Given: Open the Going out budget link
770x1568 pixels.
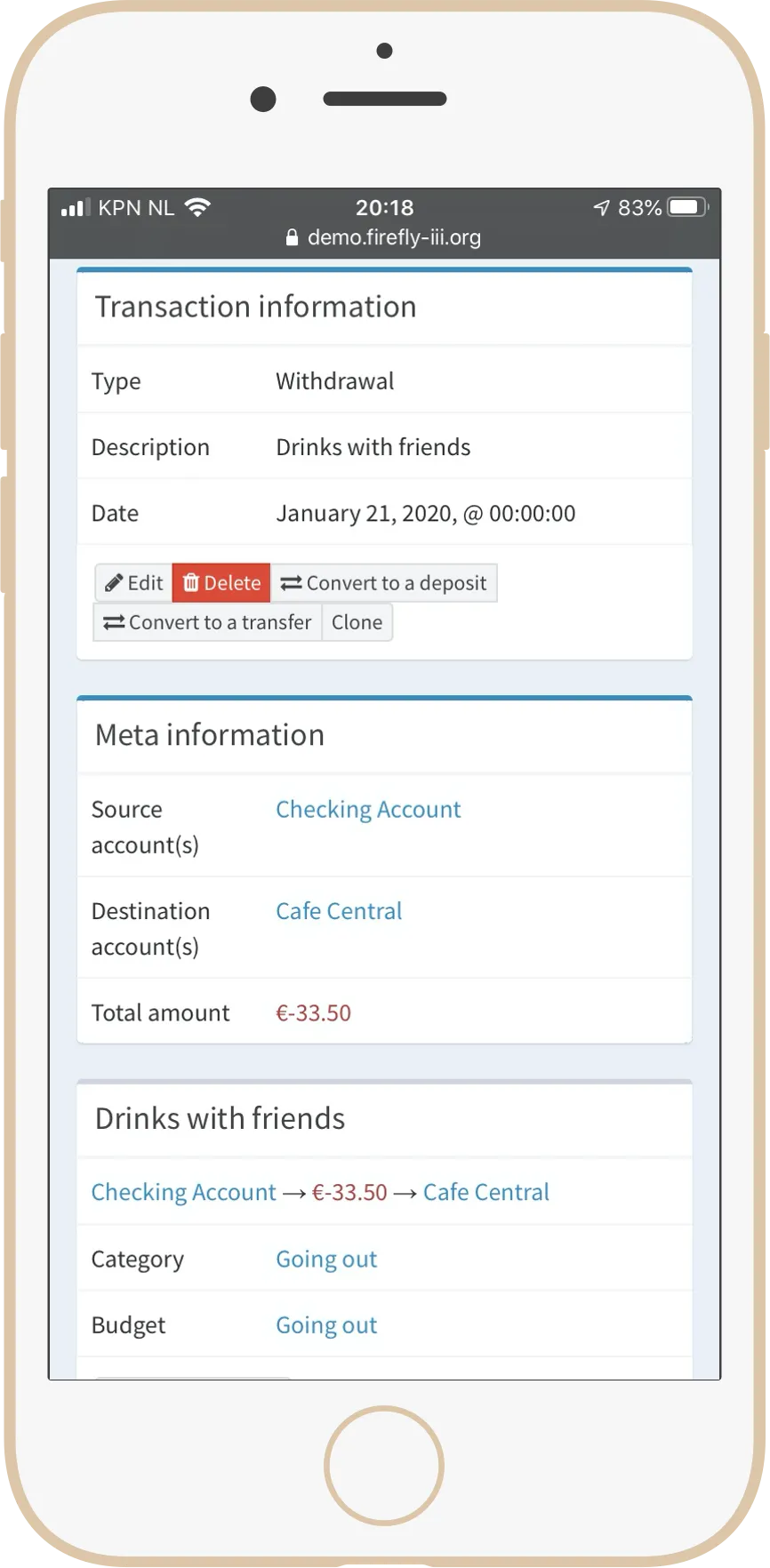Looking at the screenshot, I should point(325,1324).
